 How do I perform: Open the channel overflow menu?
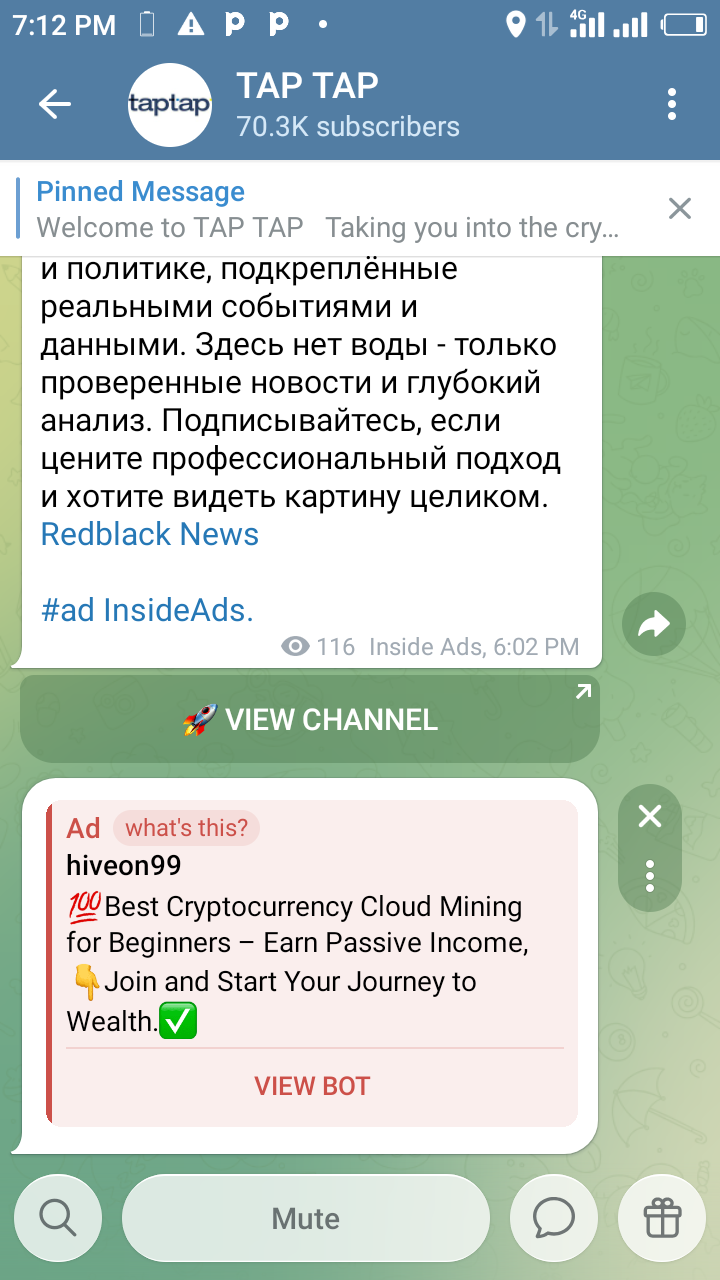[672, 104]
